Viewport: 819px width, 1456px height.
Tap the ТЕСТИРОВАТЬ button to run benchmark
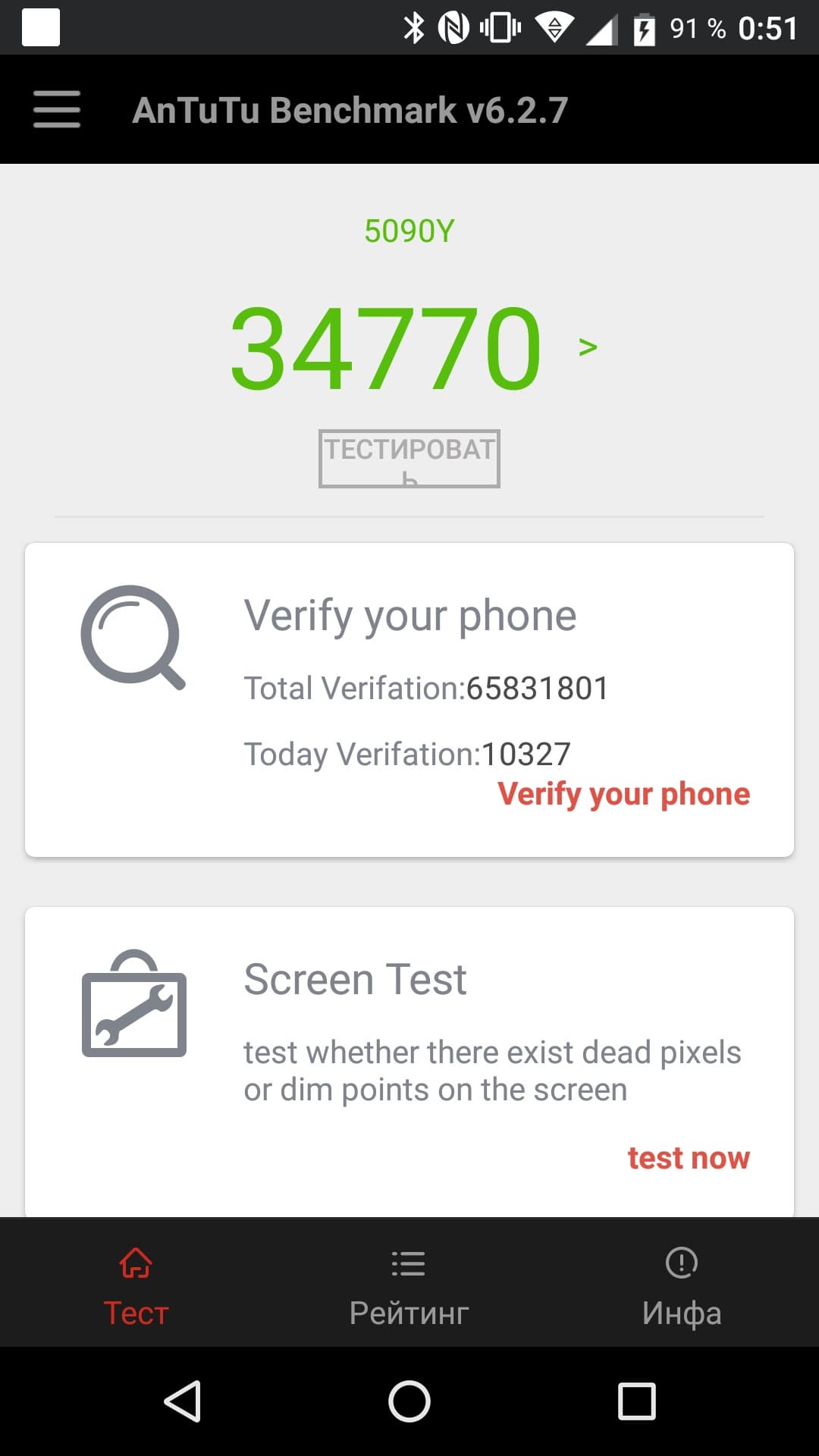coord(409,458)
